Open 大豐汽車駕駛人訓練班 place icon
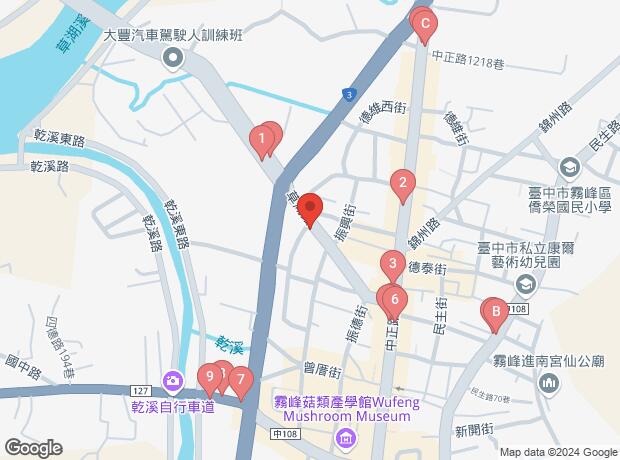 coord(174,59)
